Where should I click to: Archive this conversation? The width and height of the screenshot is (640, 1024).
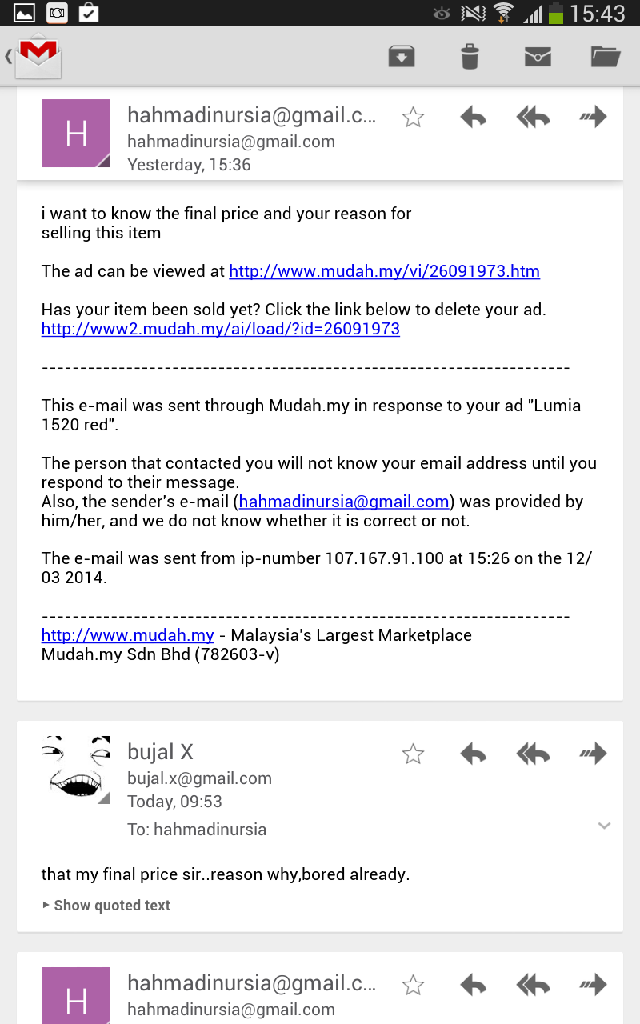(401, 56)
